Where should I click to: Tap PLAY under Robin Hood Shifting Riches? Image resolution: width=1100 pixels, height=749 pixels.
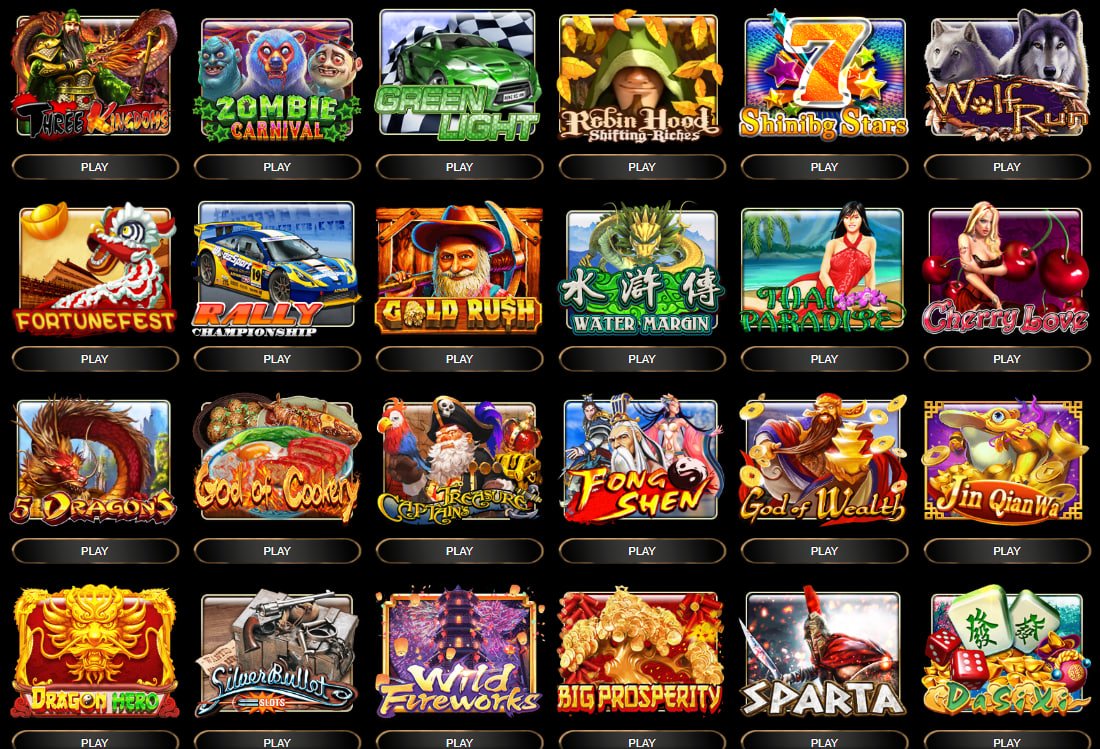click(642, 167)
